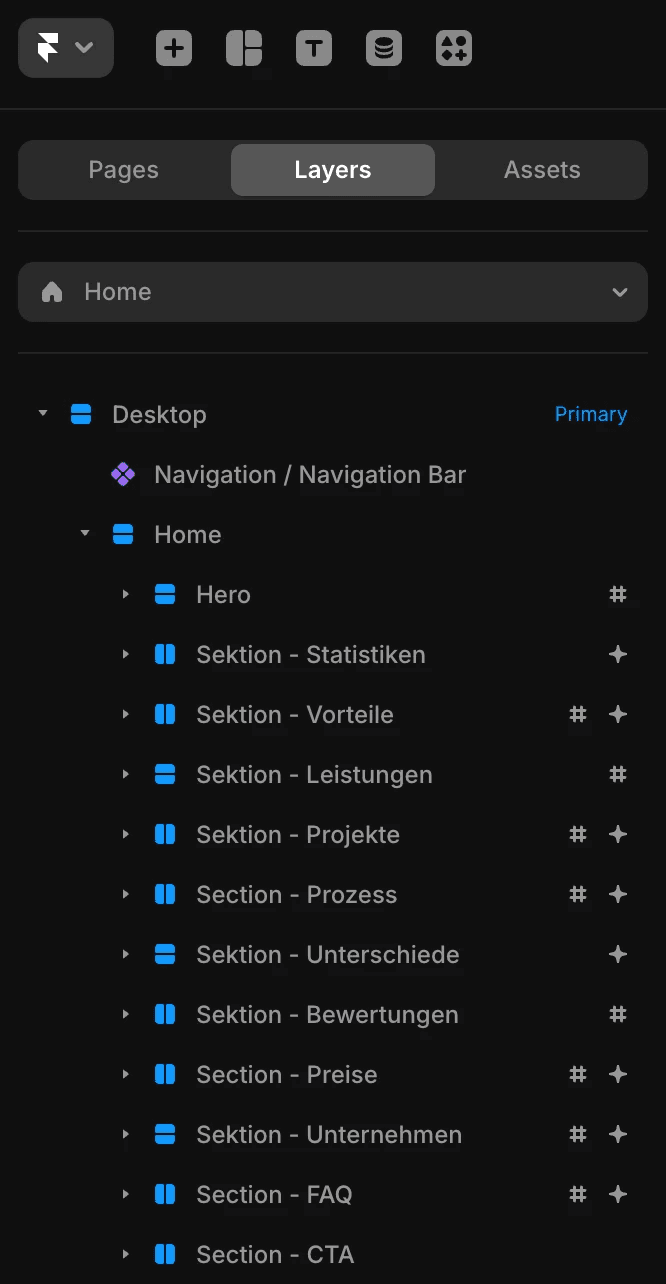This screenshot has height=1284, width=666.
Task: Open the layout tool in toolbar
Action: tap(244, 48)
